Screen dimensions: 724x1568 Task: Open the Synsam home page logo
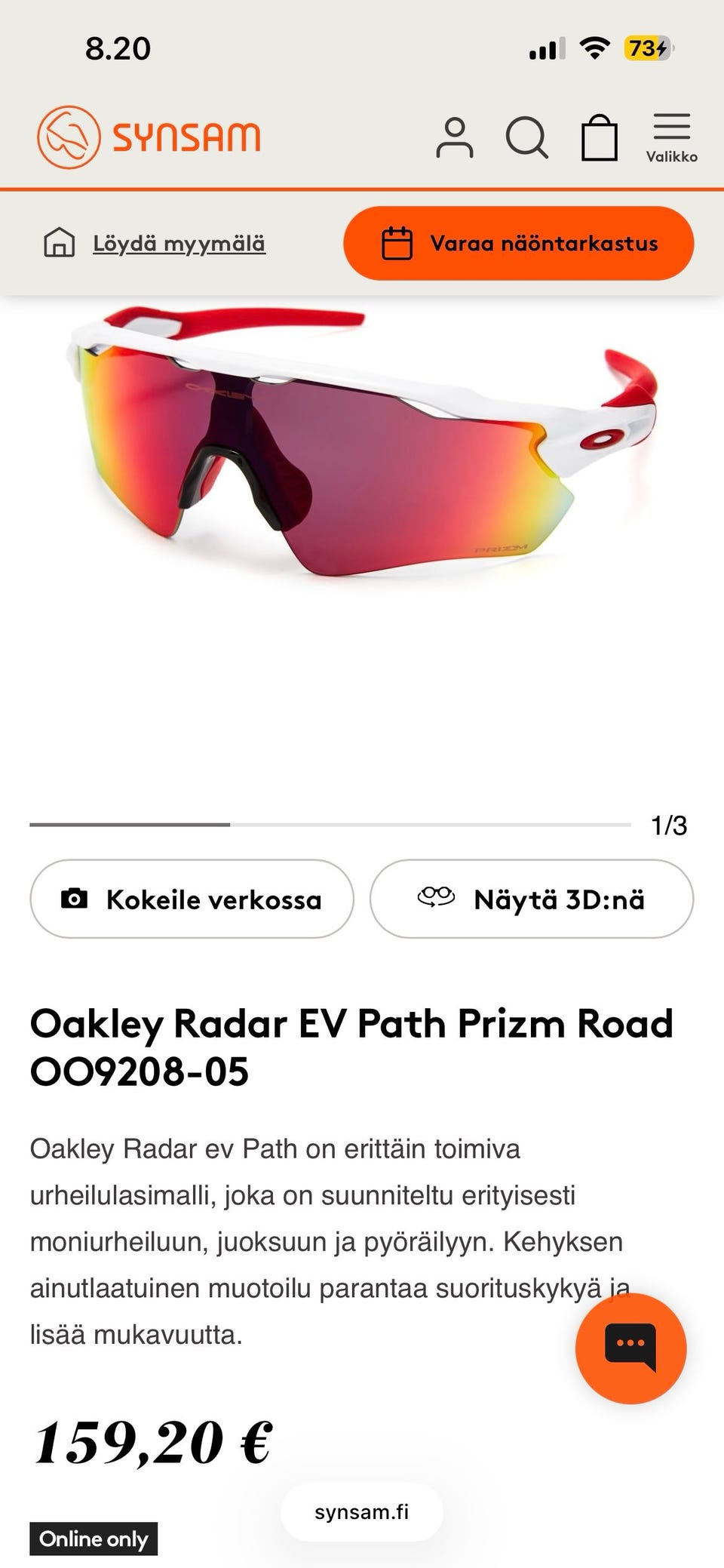(149, 137)
